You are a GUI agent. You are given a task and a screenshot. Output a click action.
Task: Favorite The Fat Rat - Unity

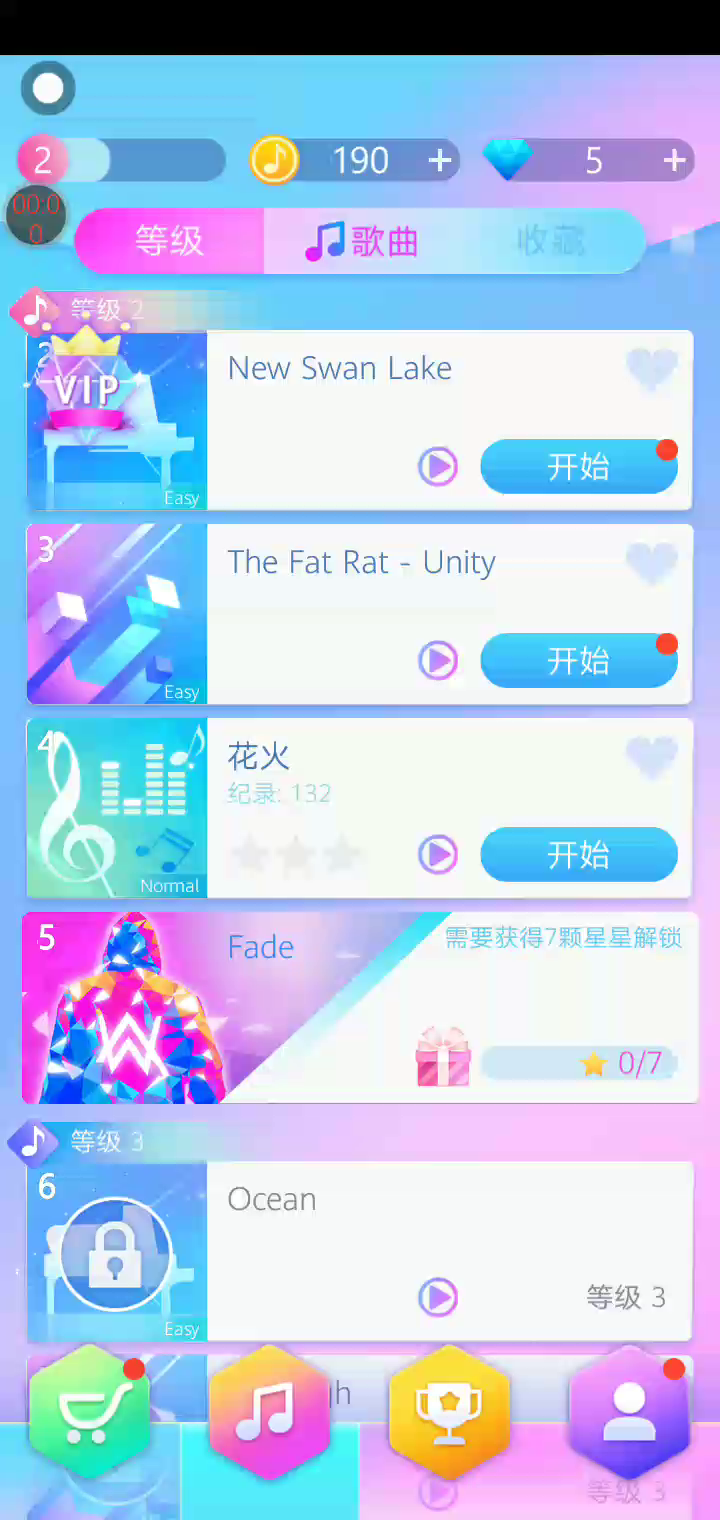pos(651,563)
